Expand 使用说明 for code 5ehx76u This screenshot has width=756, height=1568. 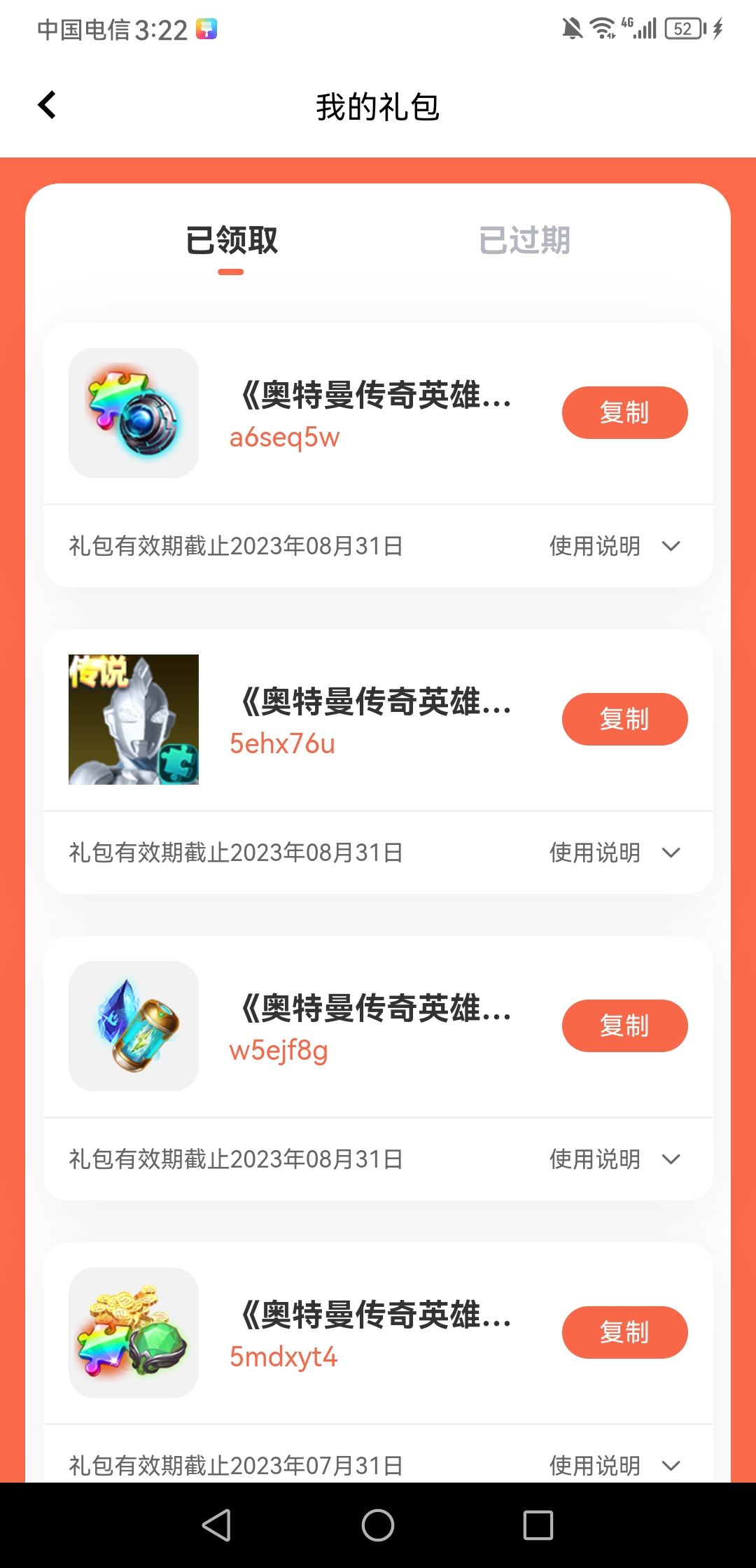tap(615, 853)
